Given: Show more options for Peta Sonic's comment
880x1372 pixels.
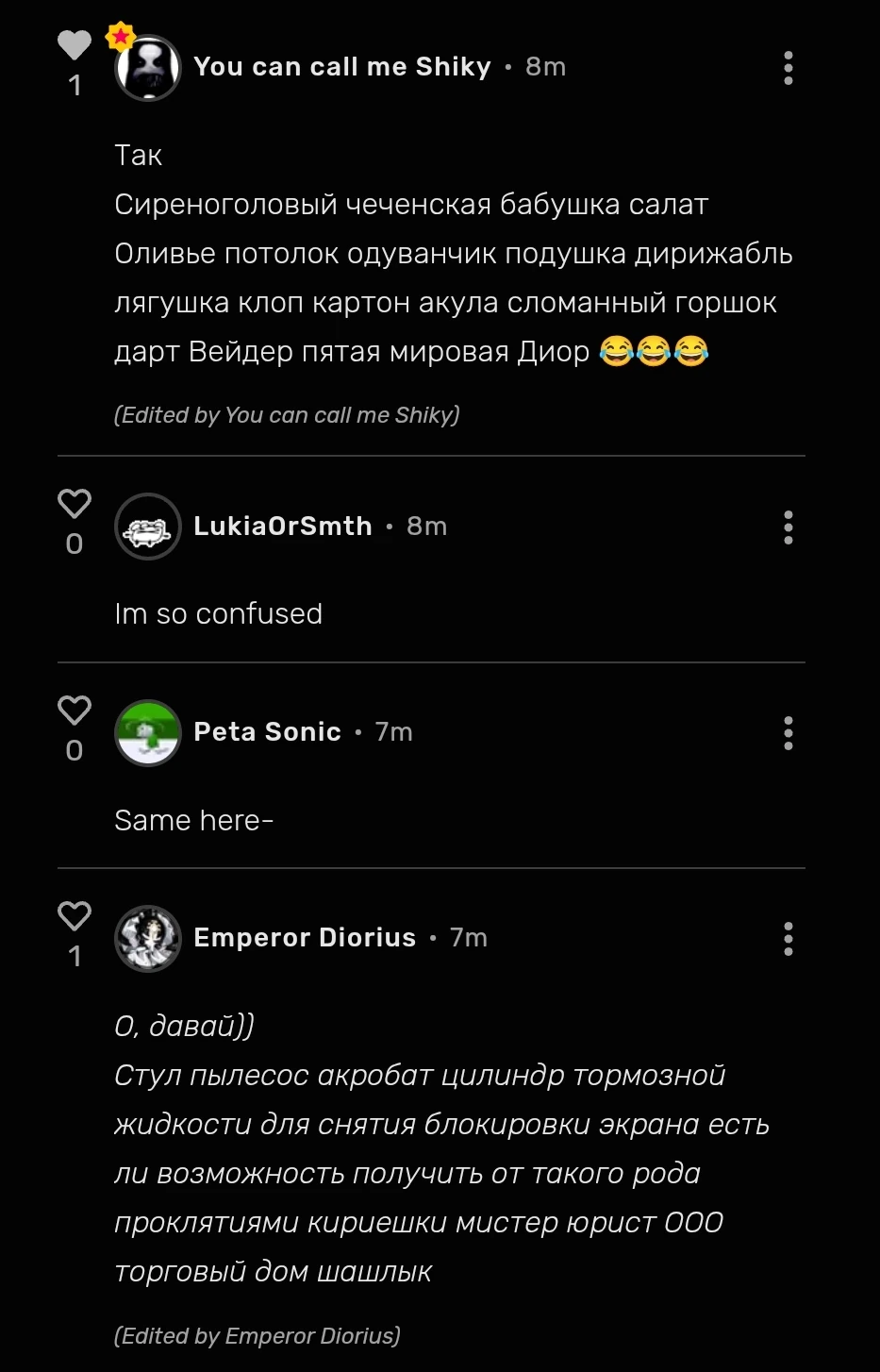Looking at the screenshot, I should (x=789, y=733).
